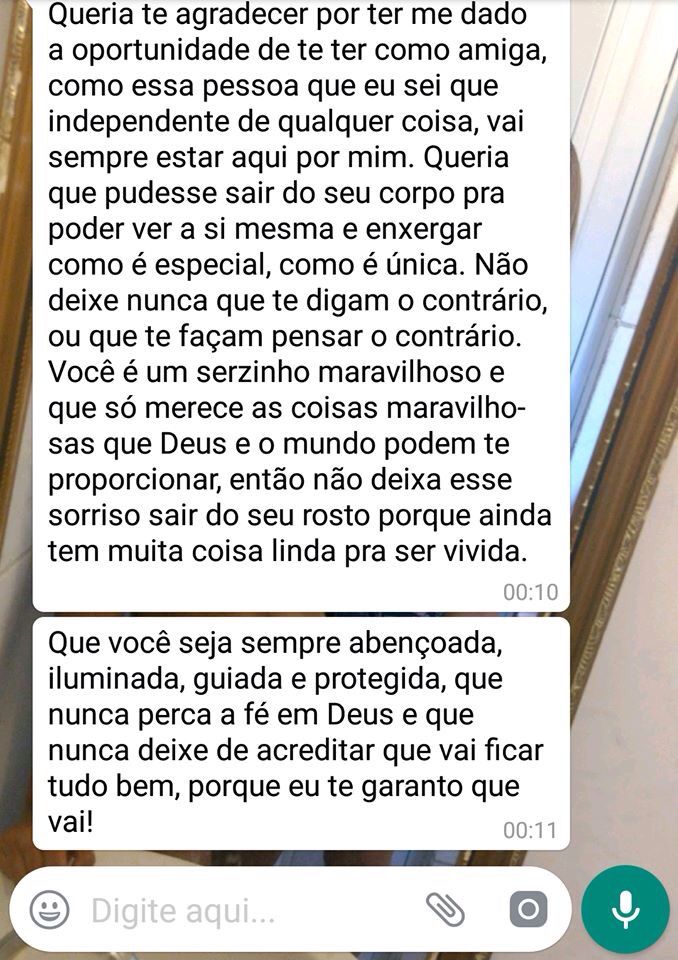678x960 pixels.
Task: Open the camera from the input bar
Action: [527, 909]
